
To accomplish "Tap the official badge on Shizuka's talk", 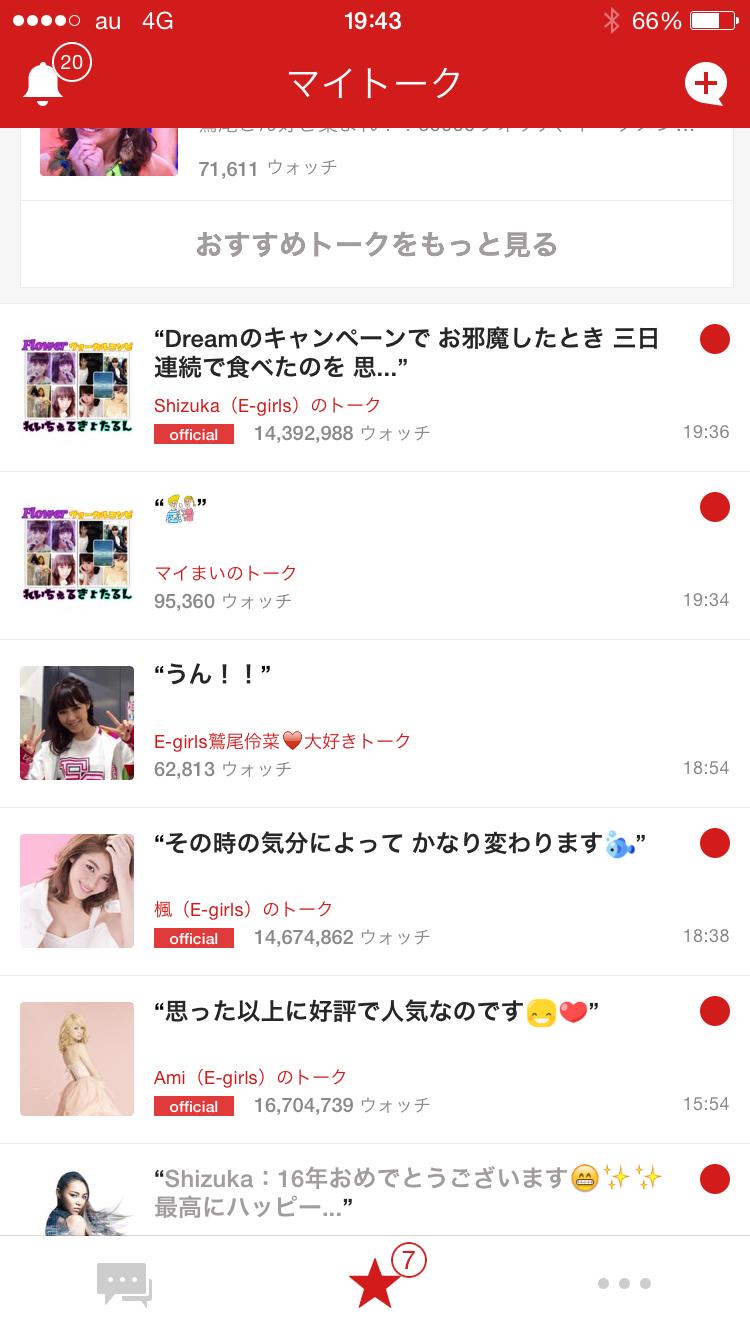I will tap(193, 434).
